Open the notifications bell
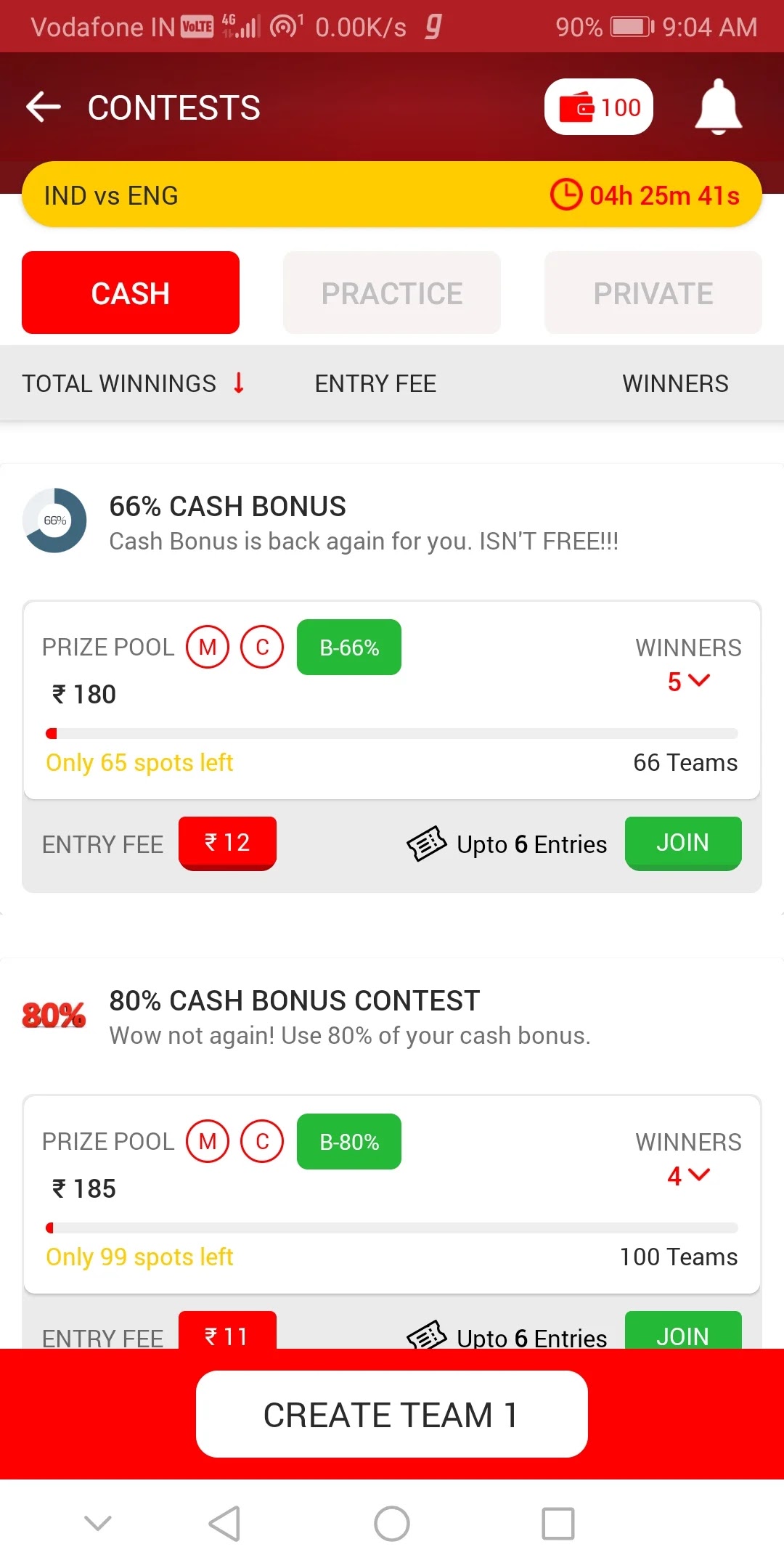The height and width of the screenshot is (1568, 784). [718, 107]
